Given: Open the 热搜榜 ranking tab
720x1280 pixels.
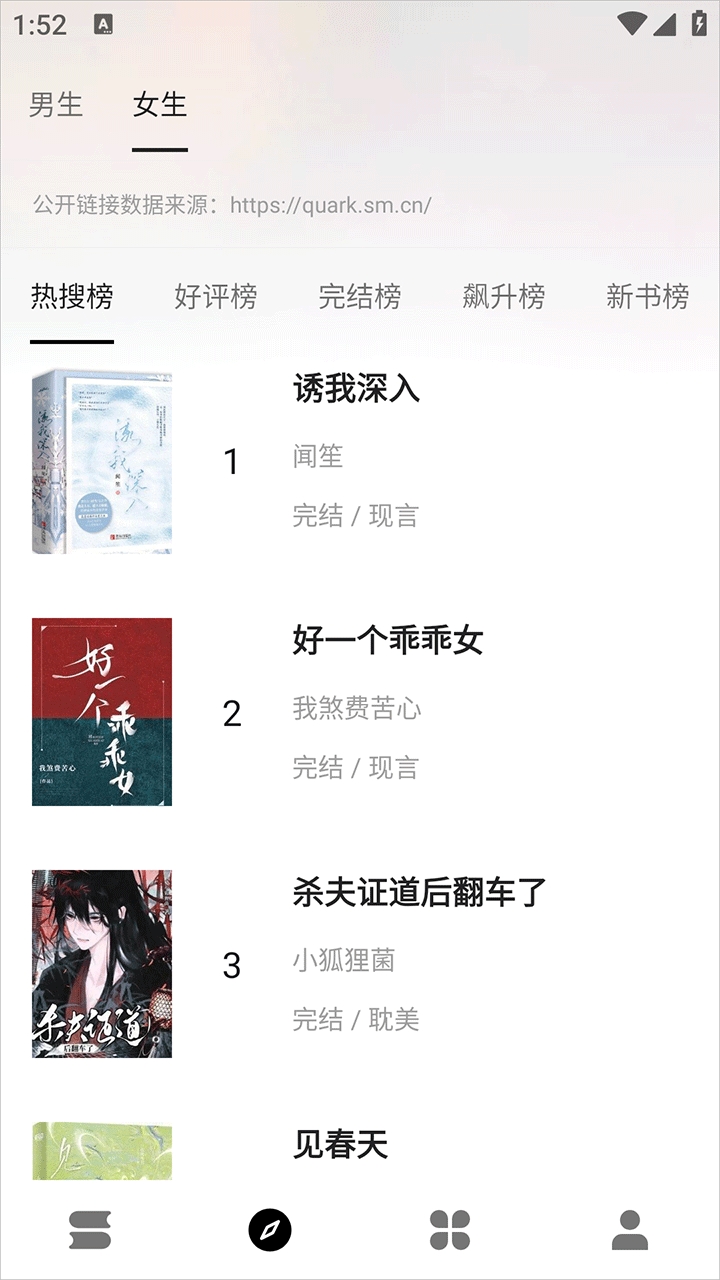Looking at the screenshot, I should tap(72, 297).
